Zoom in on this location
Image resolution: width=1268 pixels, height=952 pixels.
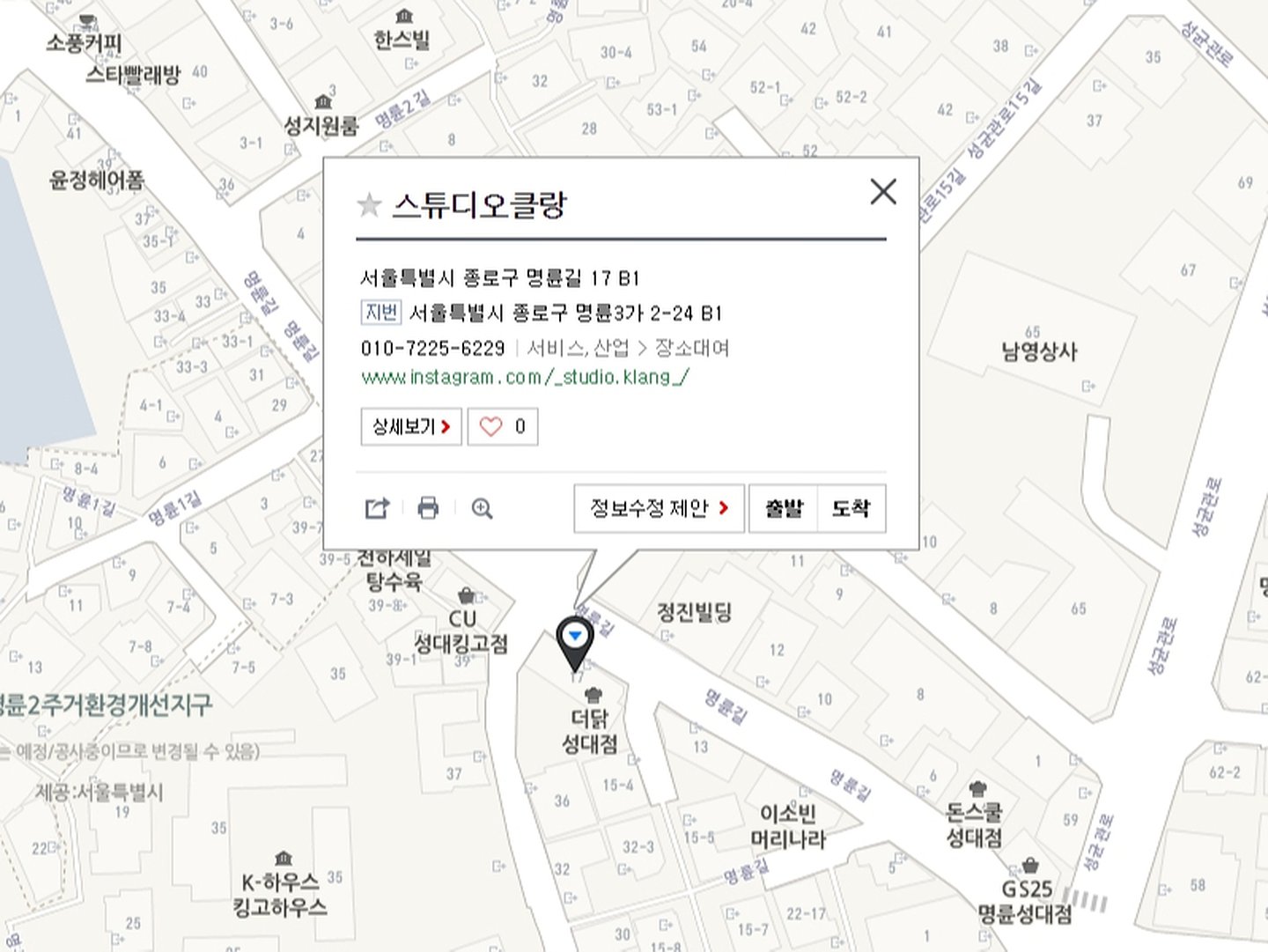pos(482,508)
